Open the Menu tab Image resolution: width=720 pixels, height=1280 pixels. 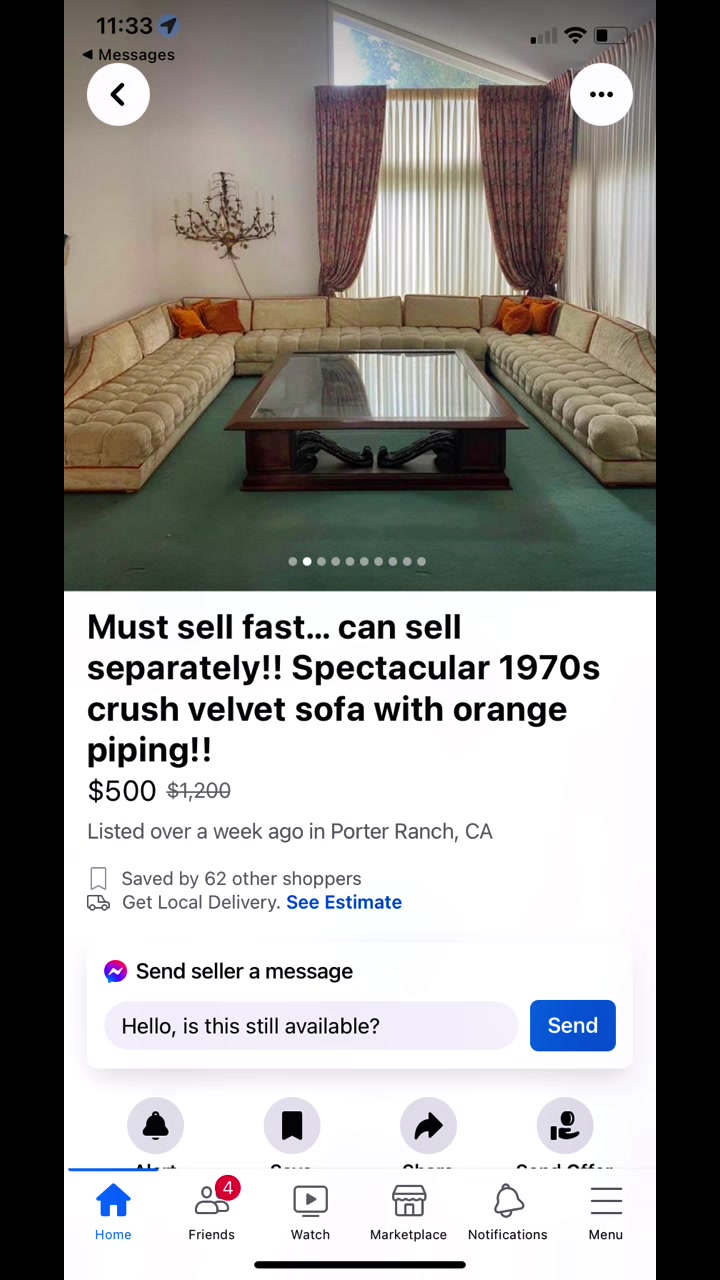point(605,1212)
